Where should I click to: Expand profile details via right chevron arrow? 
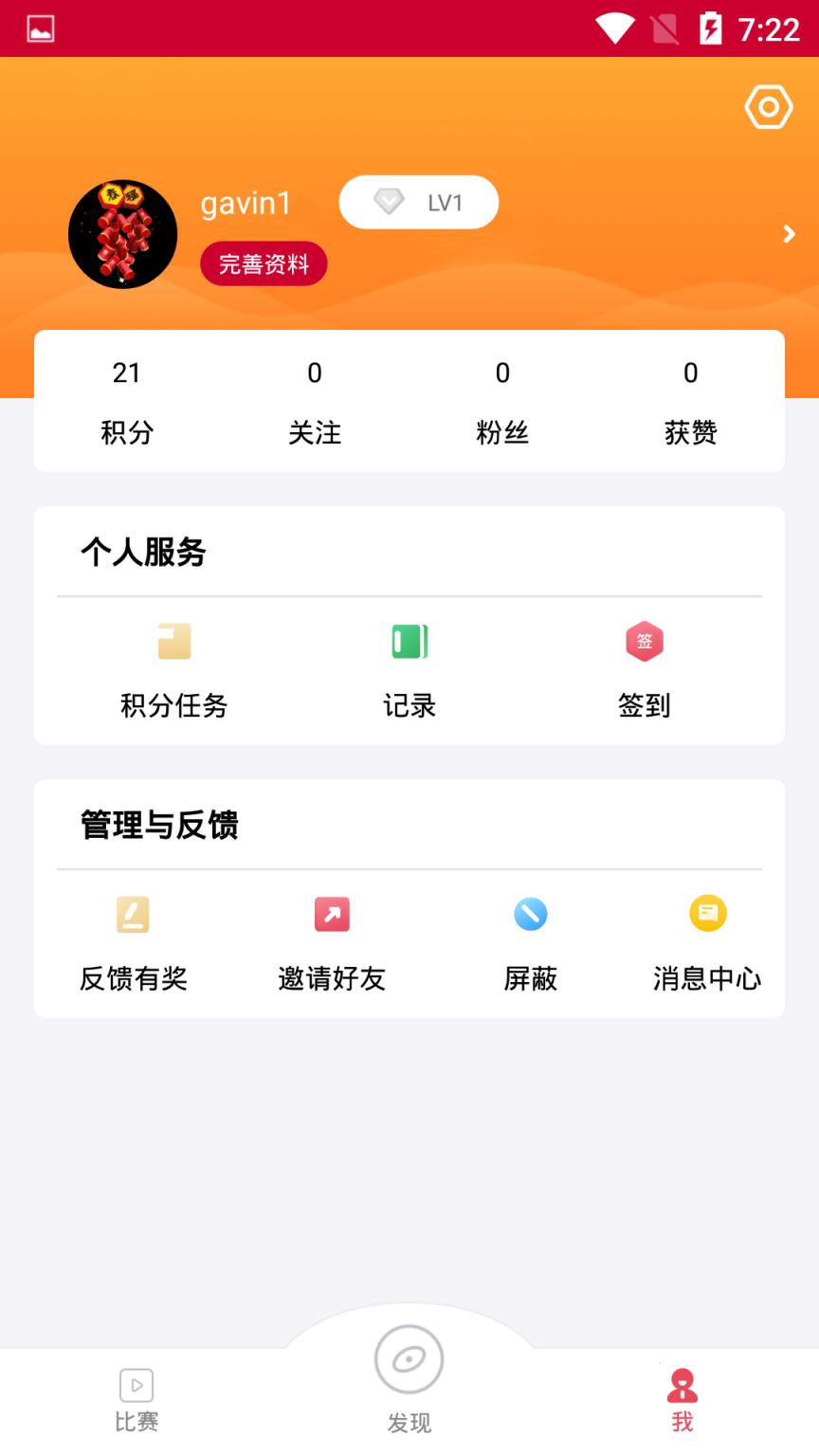point(790,233)
